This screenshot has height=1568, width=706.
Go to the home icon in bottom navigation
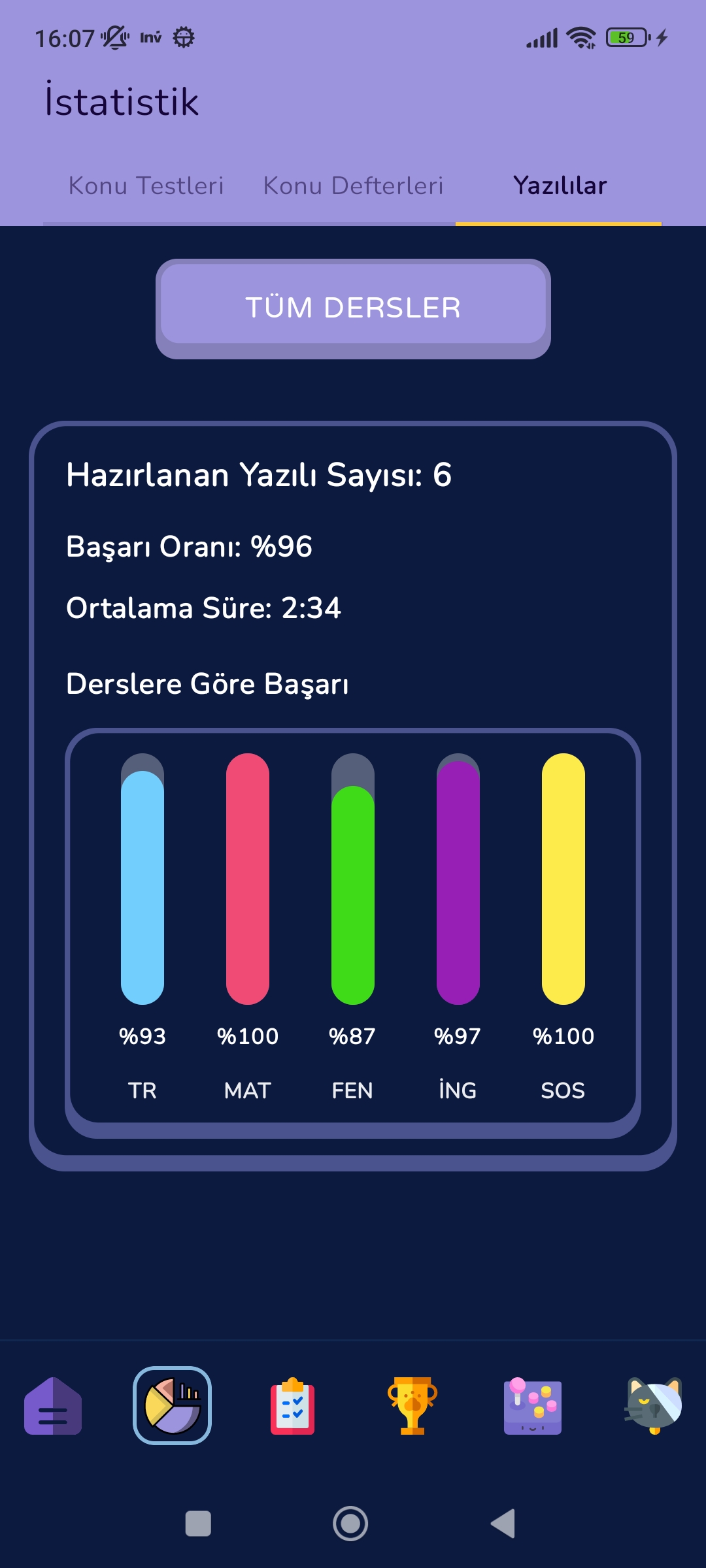coord(53,1406)
